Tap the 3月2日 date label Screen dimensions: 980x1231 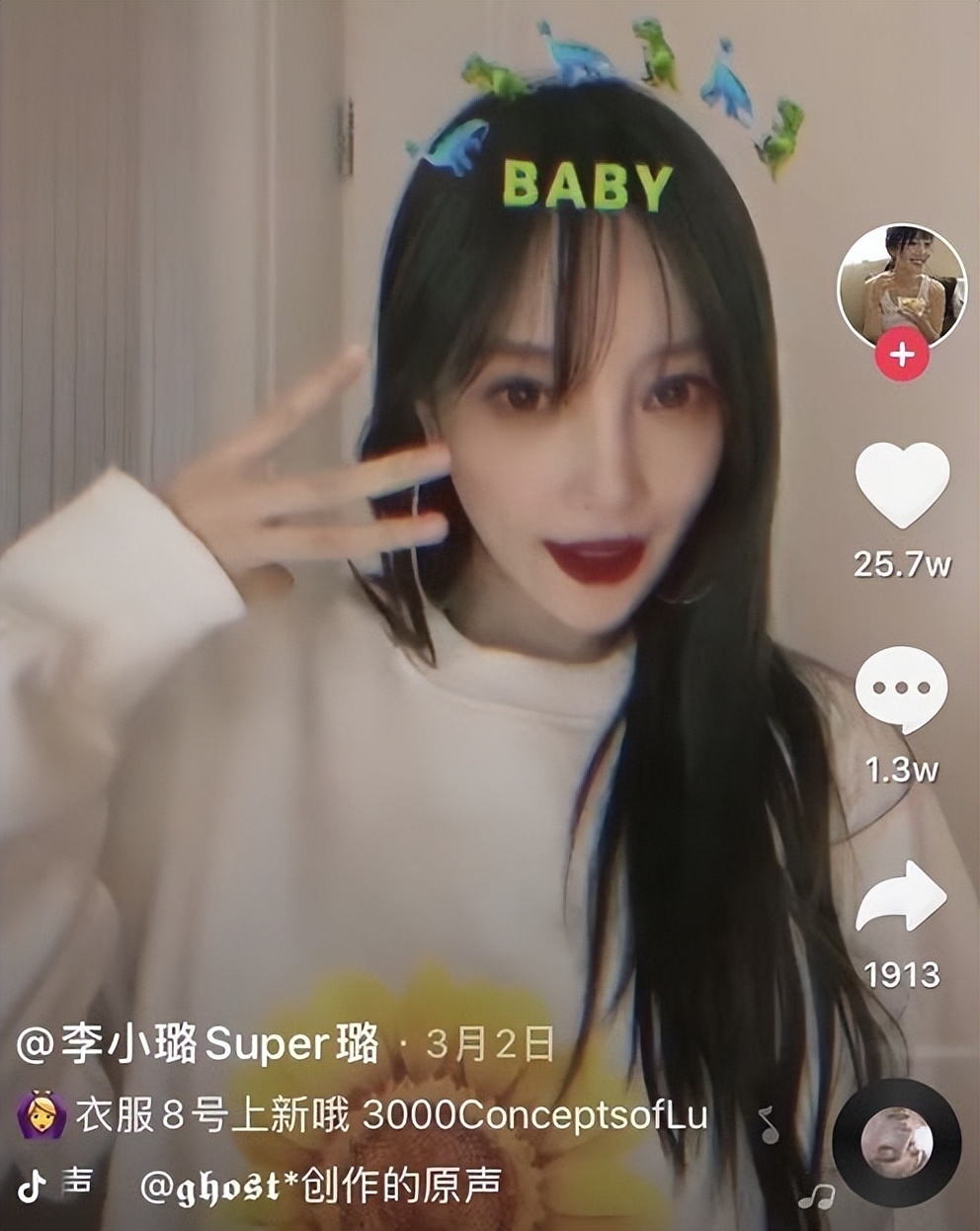[494, 1039]
